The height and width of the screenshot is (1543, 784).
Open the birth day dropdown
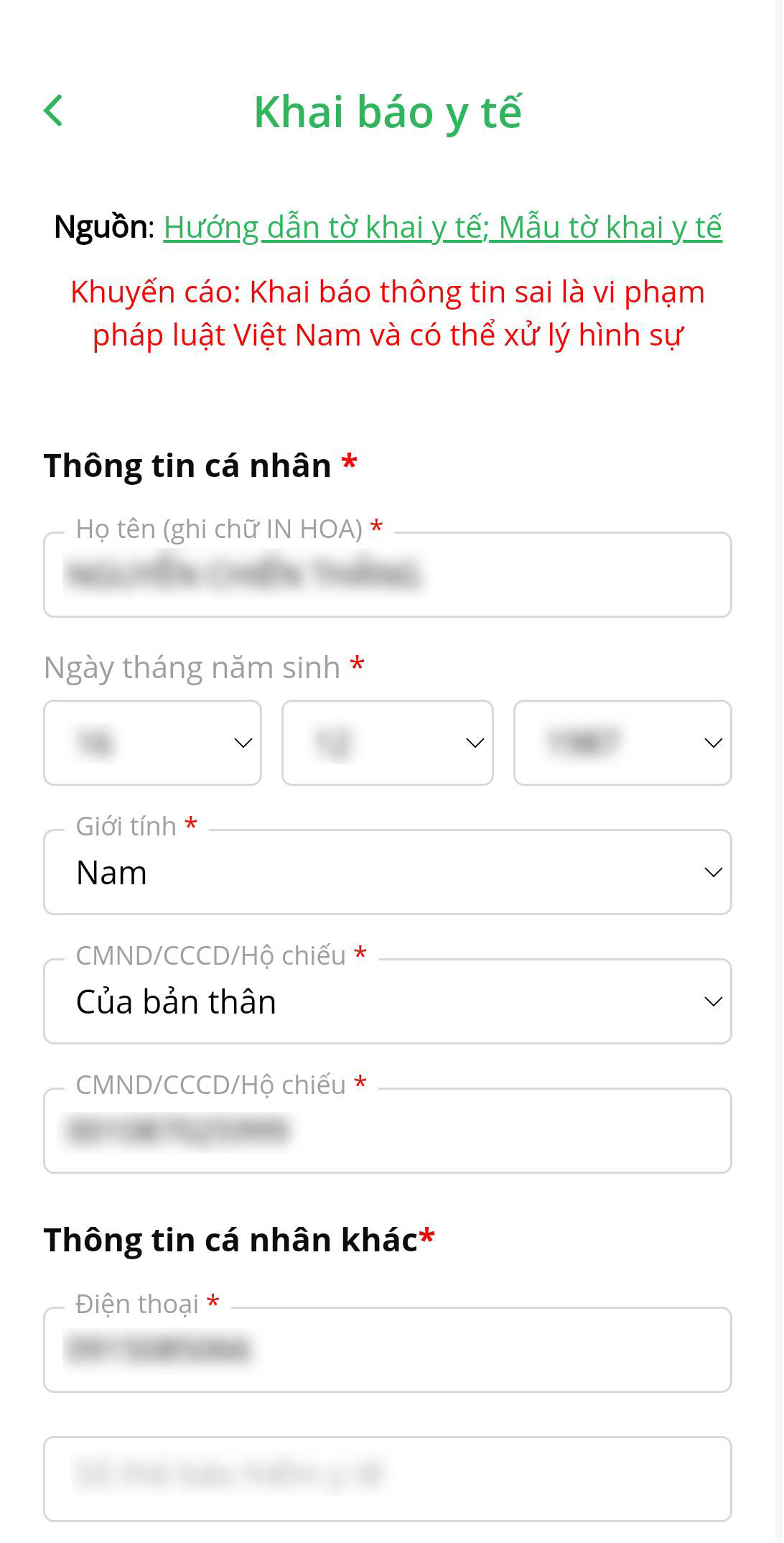pos(152,743)
